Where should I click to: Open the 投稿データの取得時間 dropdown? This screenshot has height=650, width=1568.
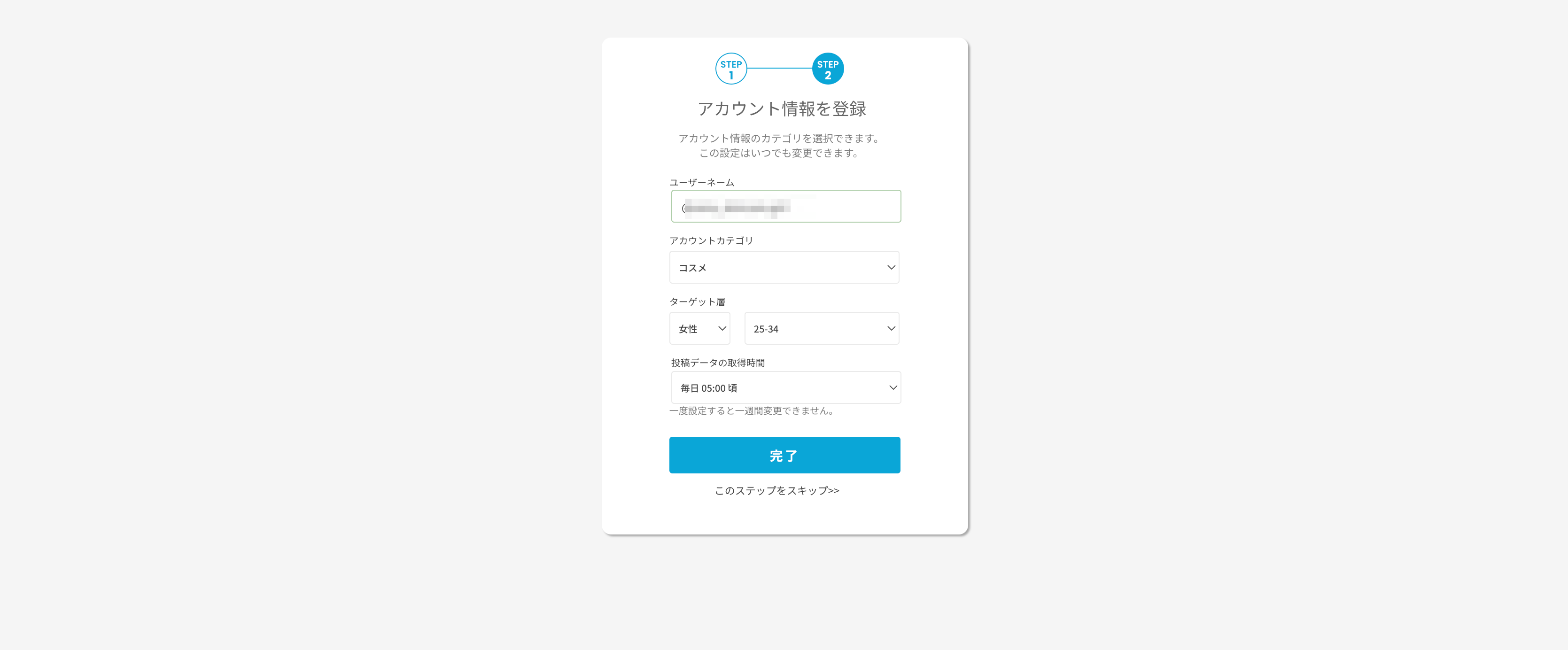click(785, 387)
